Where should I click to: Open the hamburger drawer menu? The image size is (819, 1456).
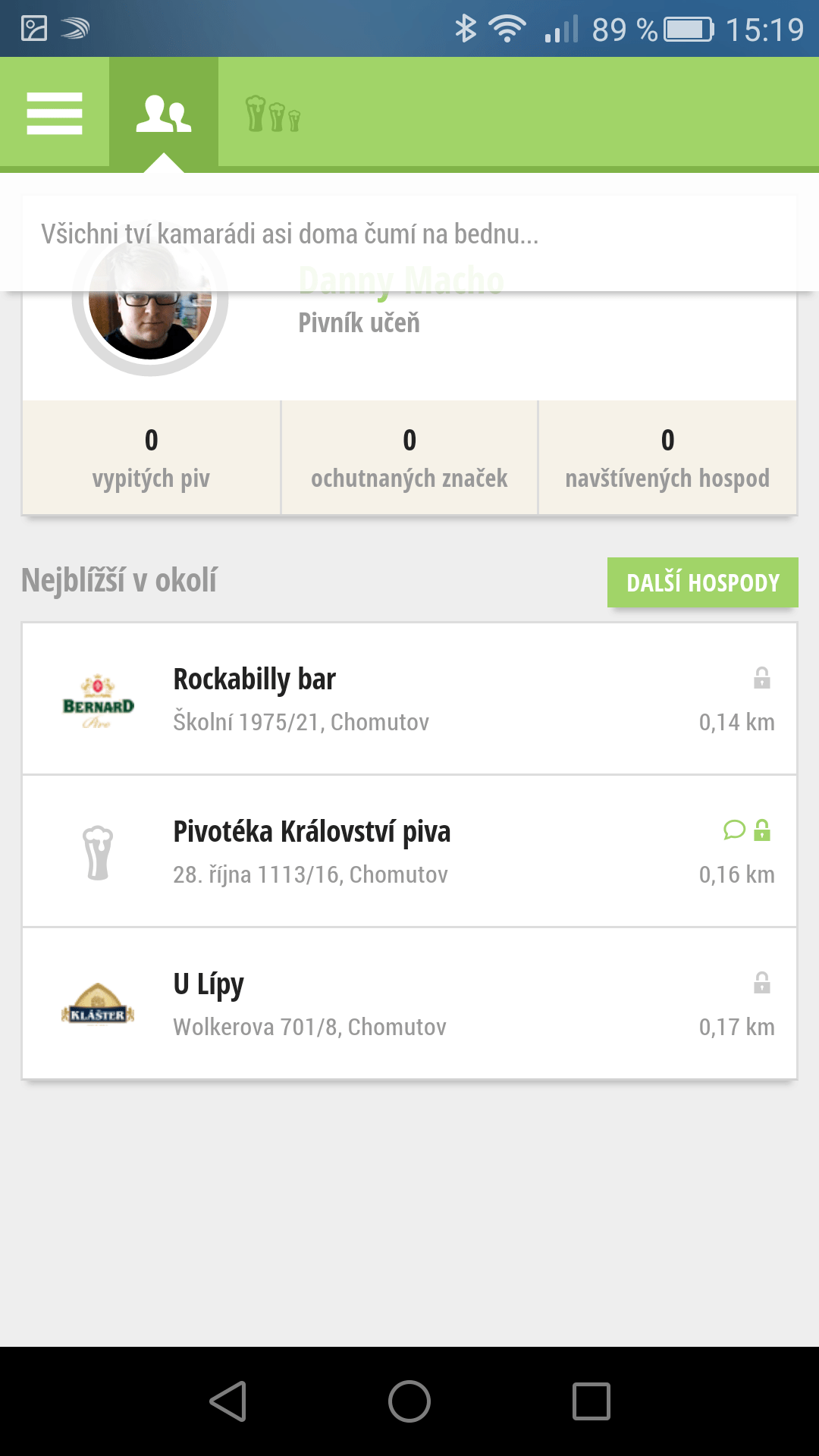(x=55, y=114)
